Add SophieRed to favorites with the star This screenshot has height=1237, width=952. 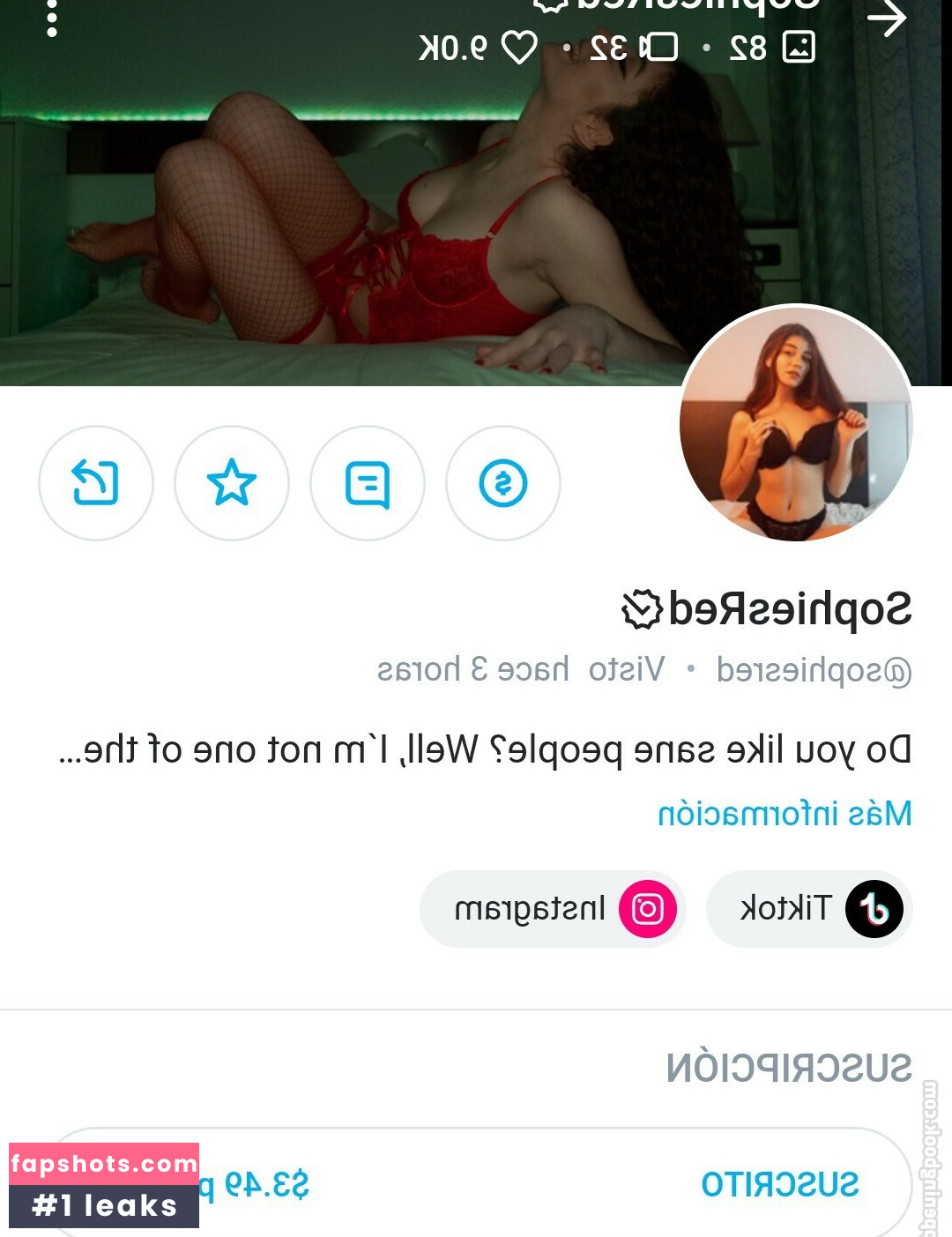coord(232,483)
